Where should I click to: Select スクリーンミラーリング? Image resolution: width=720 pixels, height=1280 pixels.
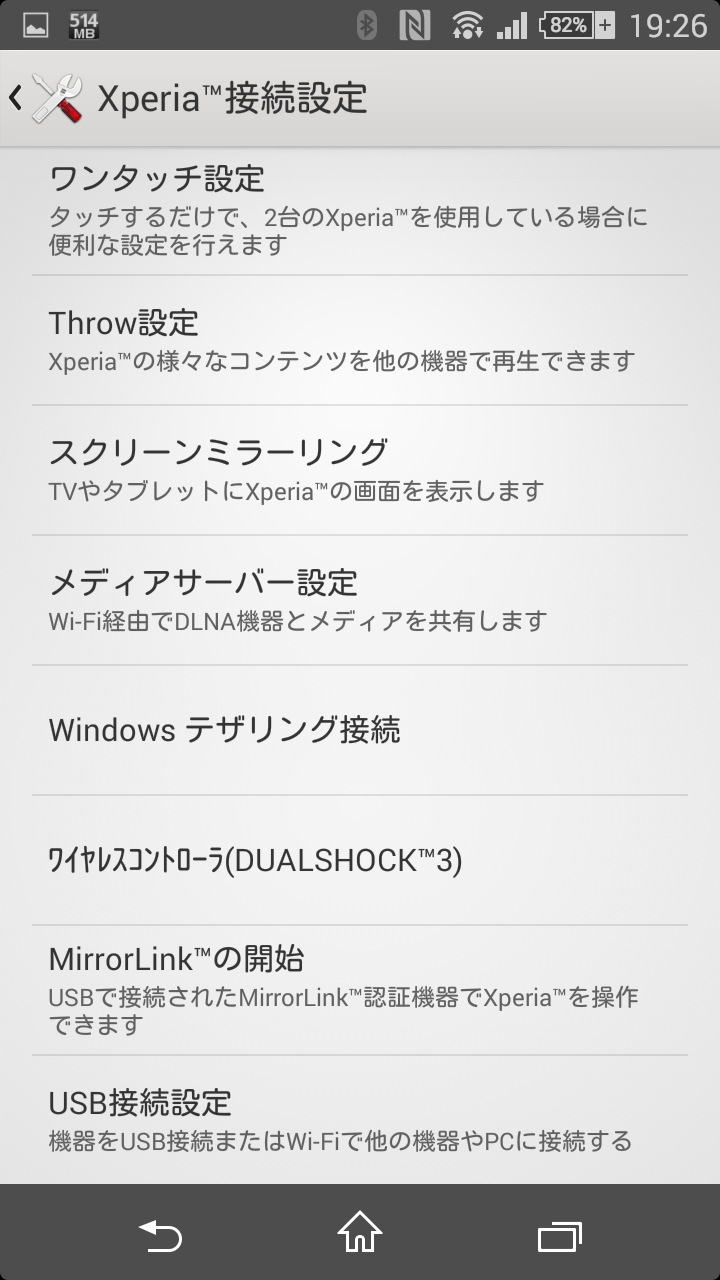[360, 471]
